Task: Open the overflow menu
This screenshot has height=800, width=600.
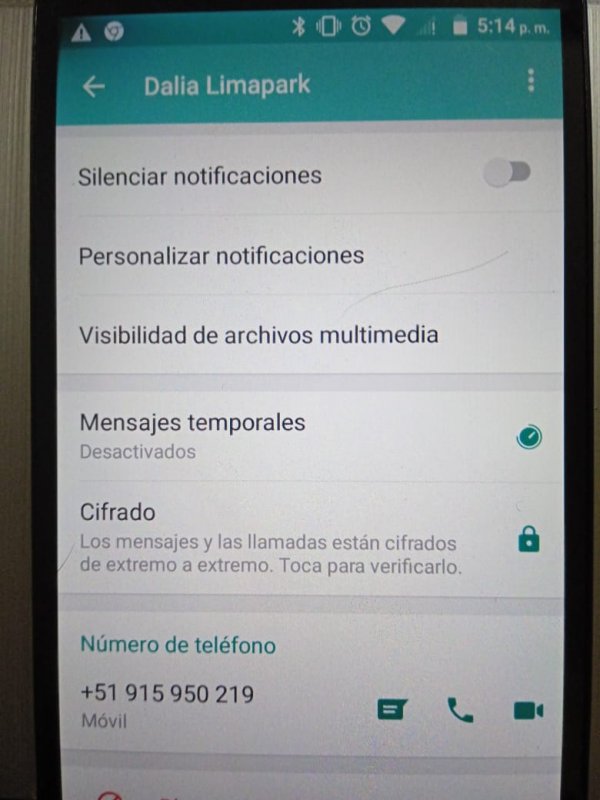Action: click(x=531, y=82)
